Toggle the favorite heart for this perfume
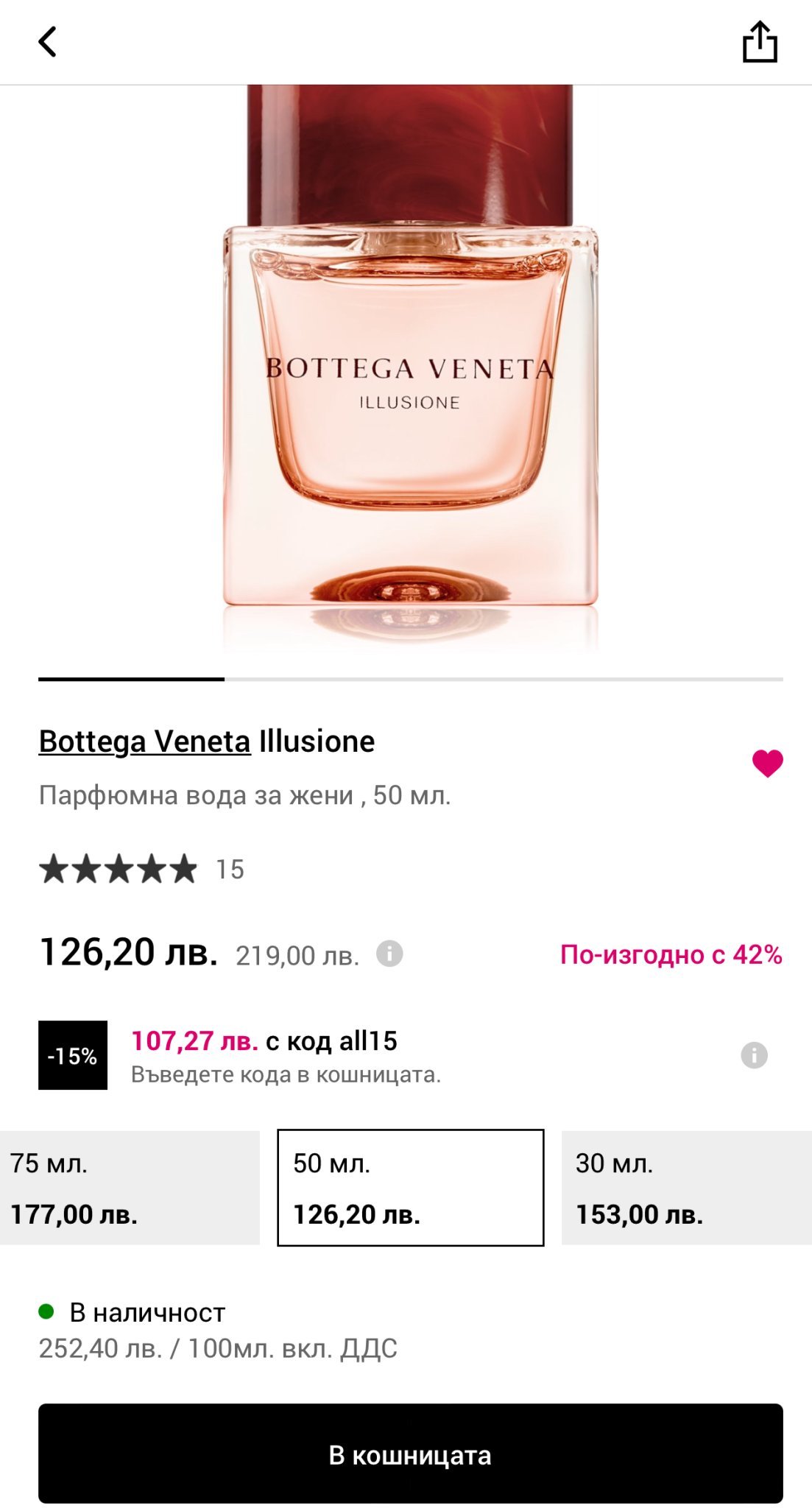The width and height of the screenshot is (812, 1508). tap(767, 763)
